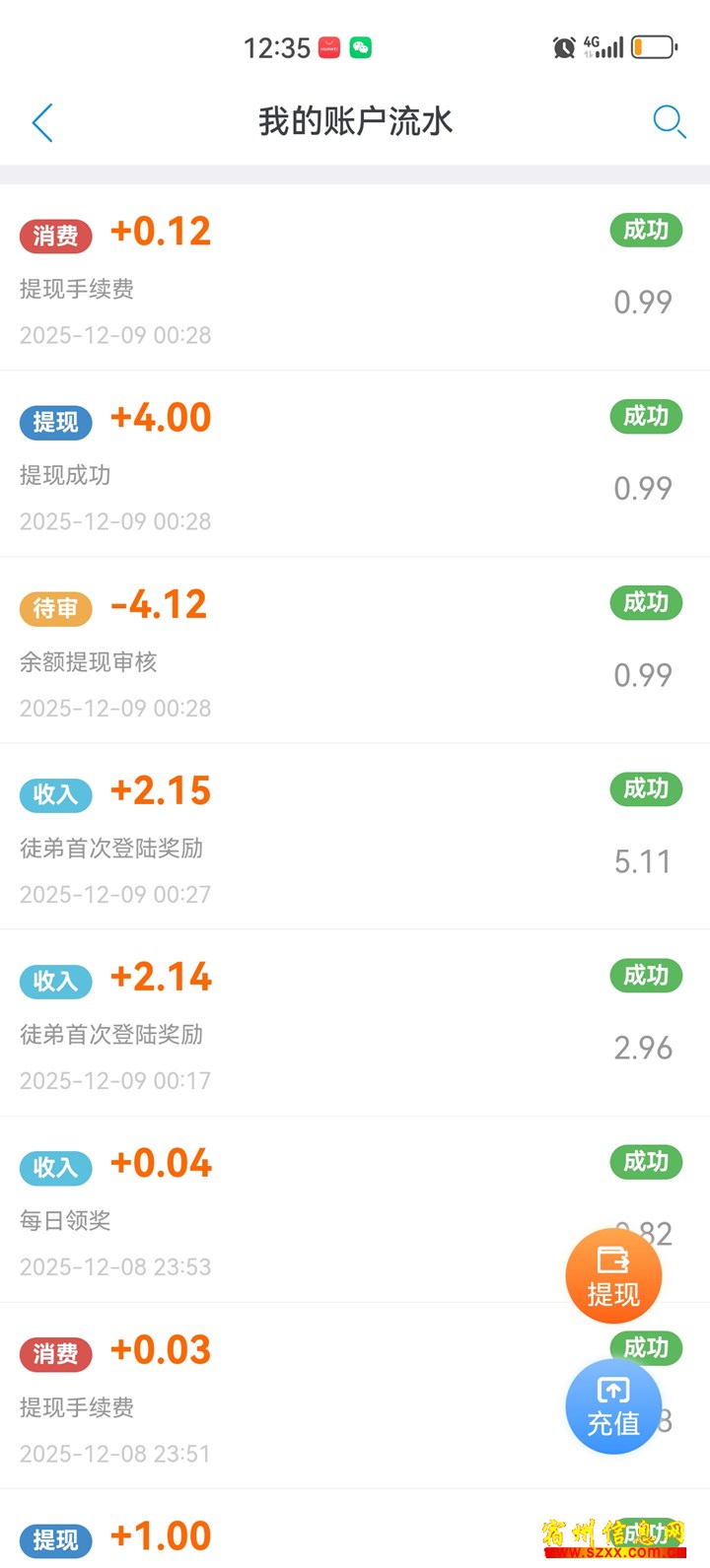Screen dimensions: 710x1568
Task: Go back from the account statement page
Action: click(x=42, y=123)
